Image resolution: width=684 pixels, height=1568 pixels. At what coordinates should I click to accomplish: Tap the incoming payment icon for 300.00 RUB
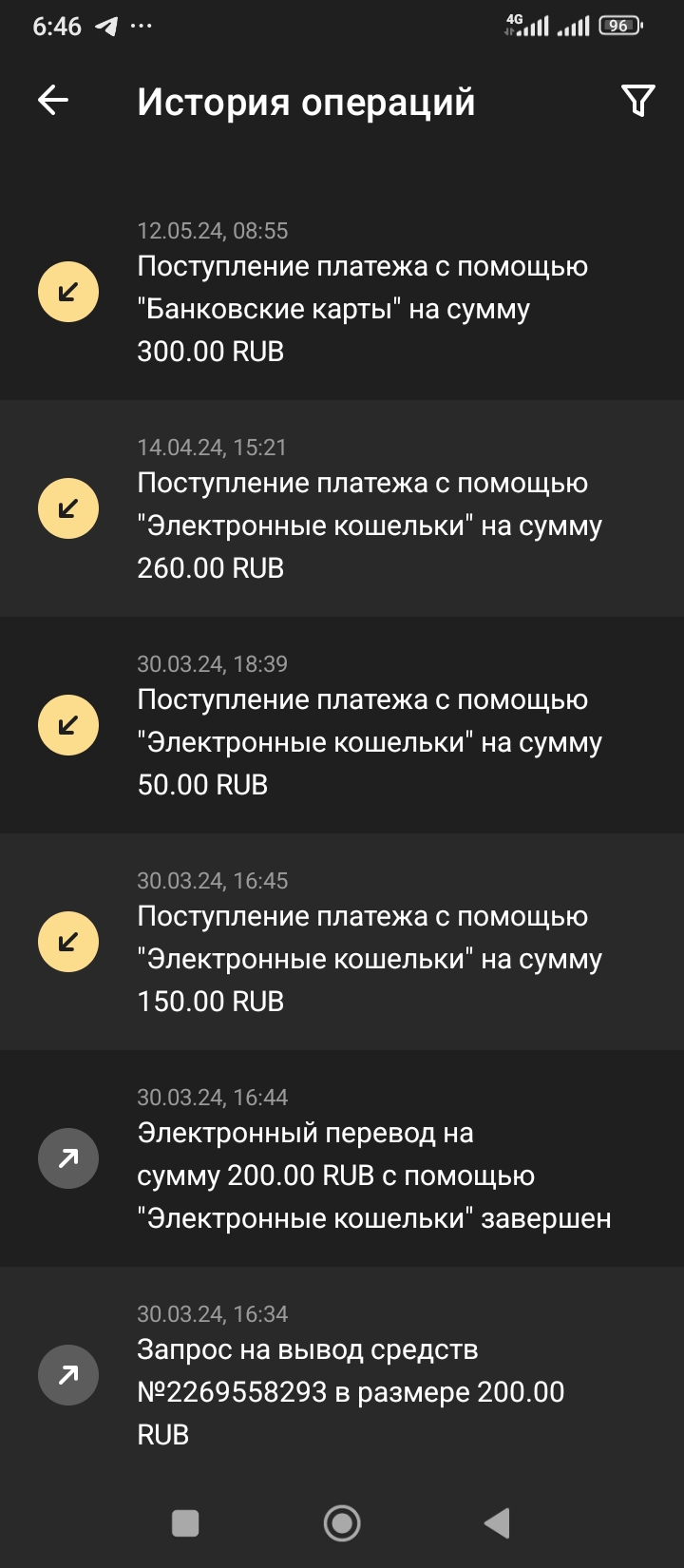66,292
